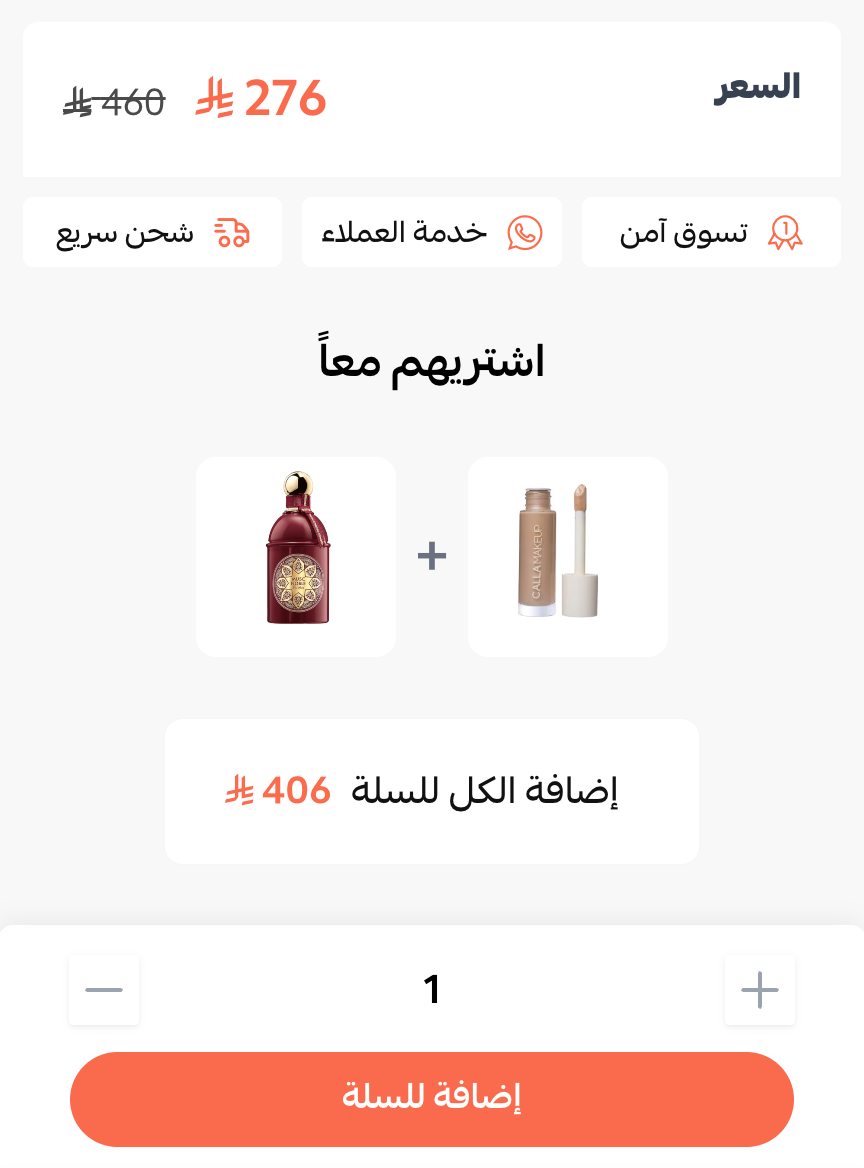Tap the orange إضافة للسلة button
The height and width of the screenshot is (1168, 864).
(x=432, y=1099)
